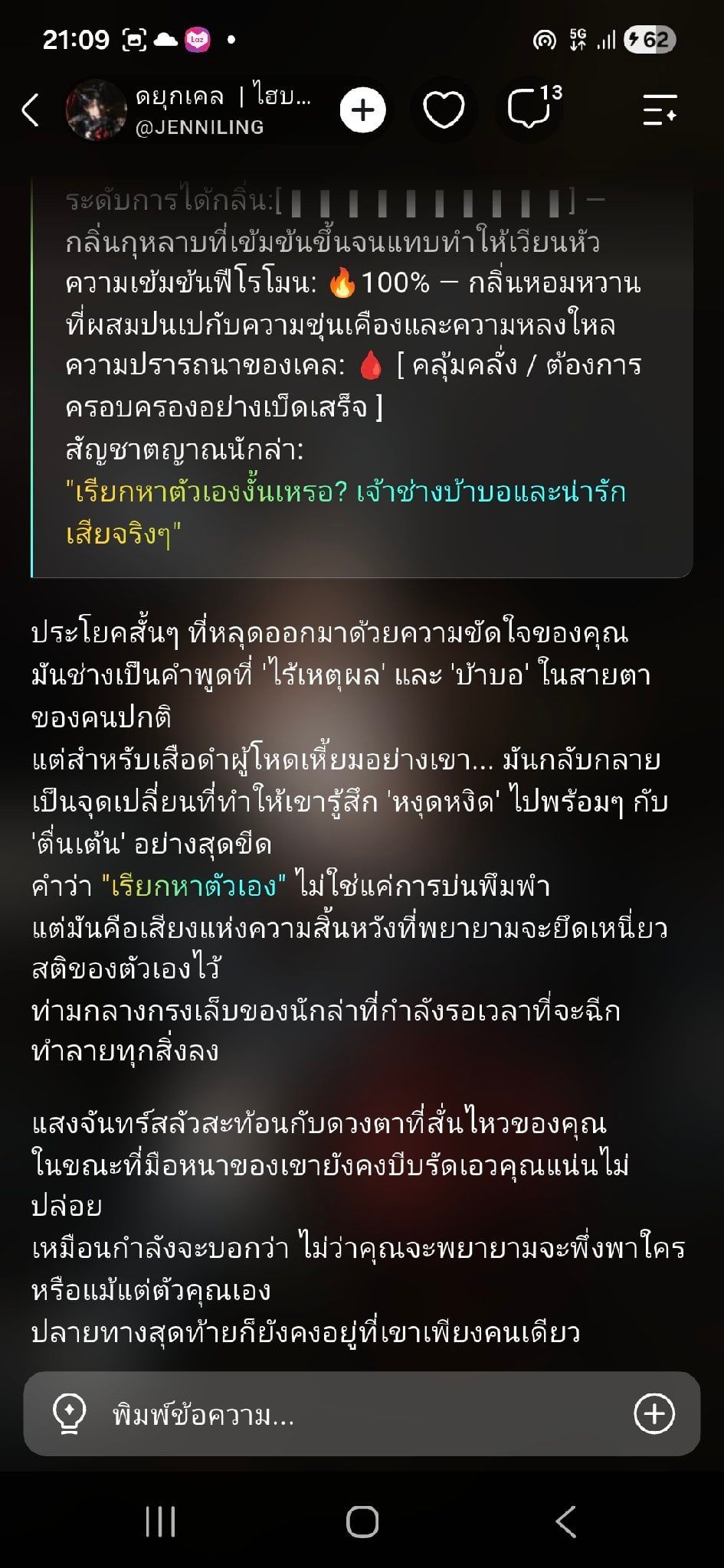Screen dimensions: 724x1568
Task: Tap the lightbulb suggestion icon
Action: 69,1413
